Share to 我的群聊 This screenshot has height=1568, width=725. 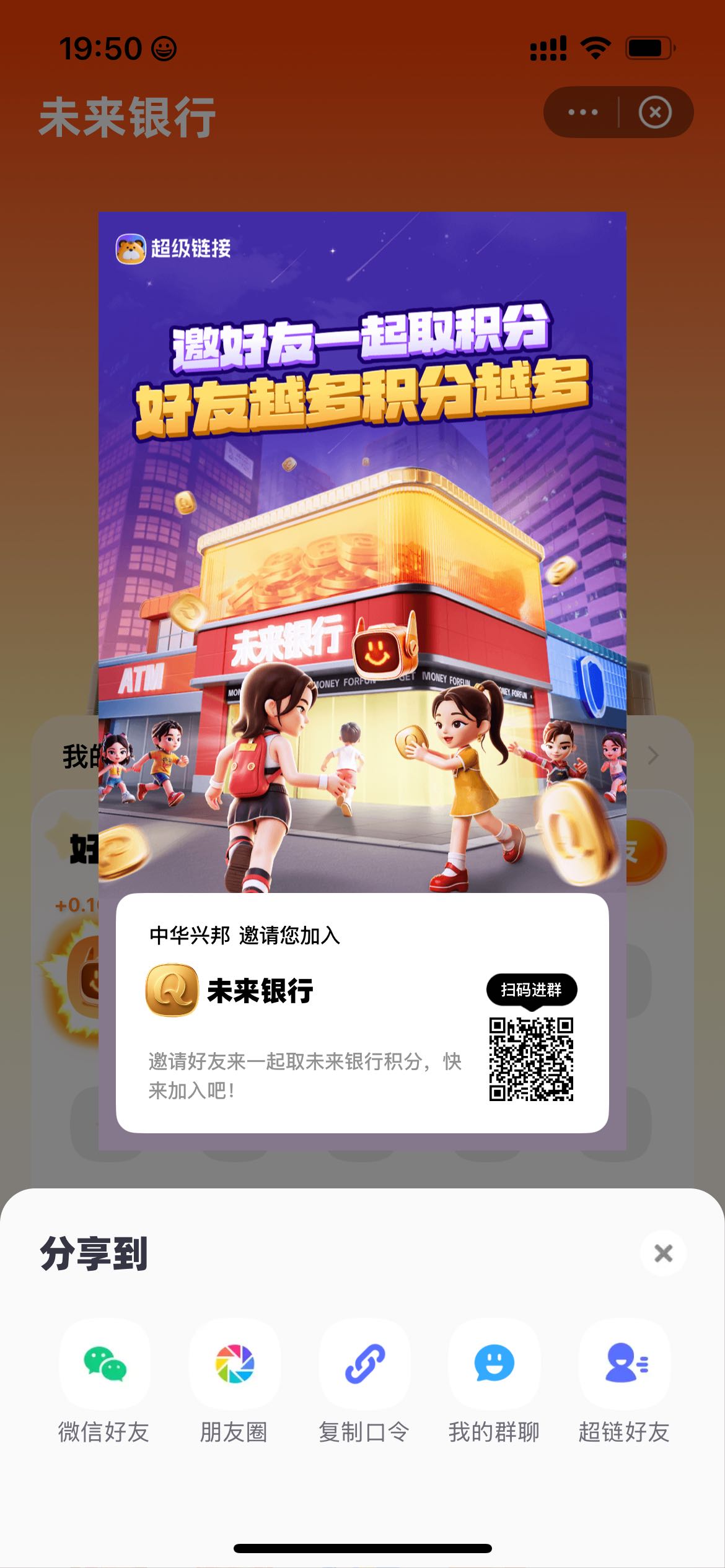494,1364
